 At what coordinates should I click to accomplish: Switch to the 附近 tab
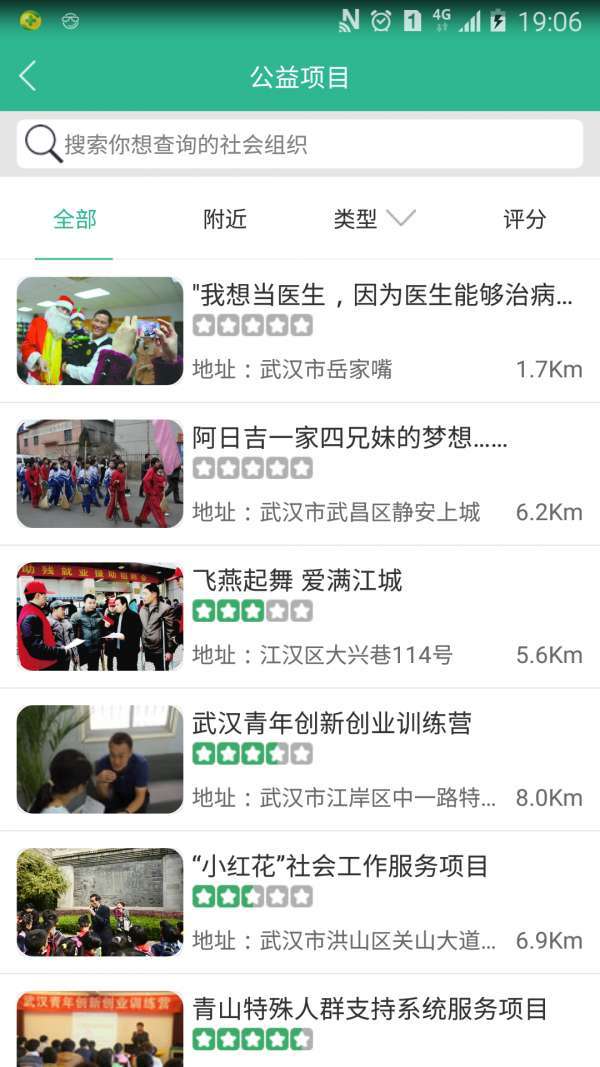click(x=225, y=219)
